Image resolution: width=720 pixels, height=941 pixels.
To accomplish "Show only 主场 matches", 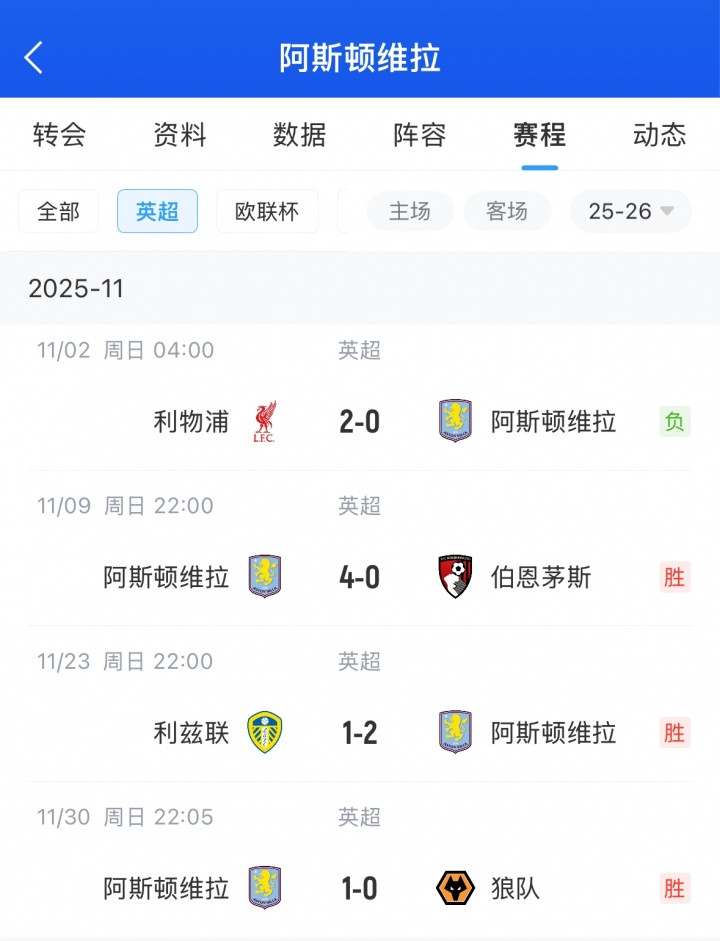I will point(410,211).
